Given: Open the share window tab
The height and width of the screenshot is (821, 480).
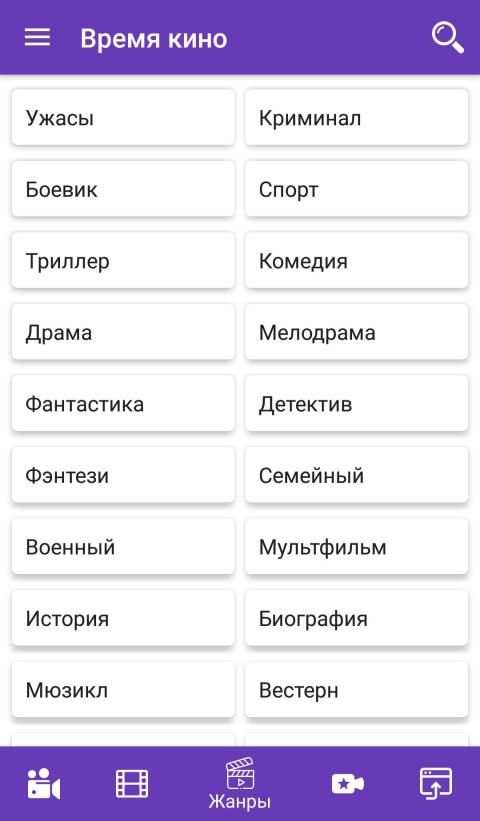Looking at the screenshot, I should [x=436, y=784].
